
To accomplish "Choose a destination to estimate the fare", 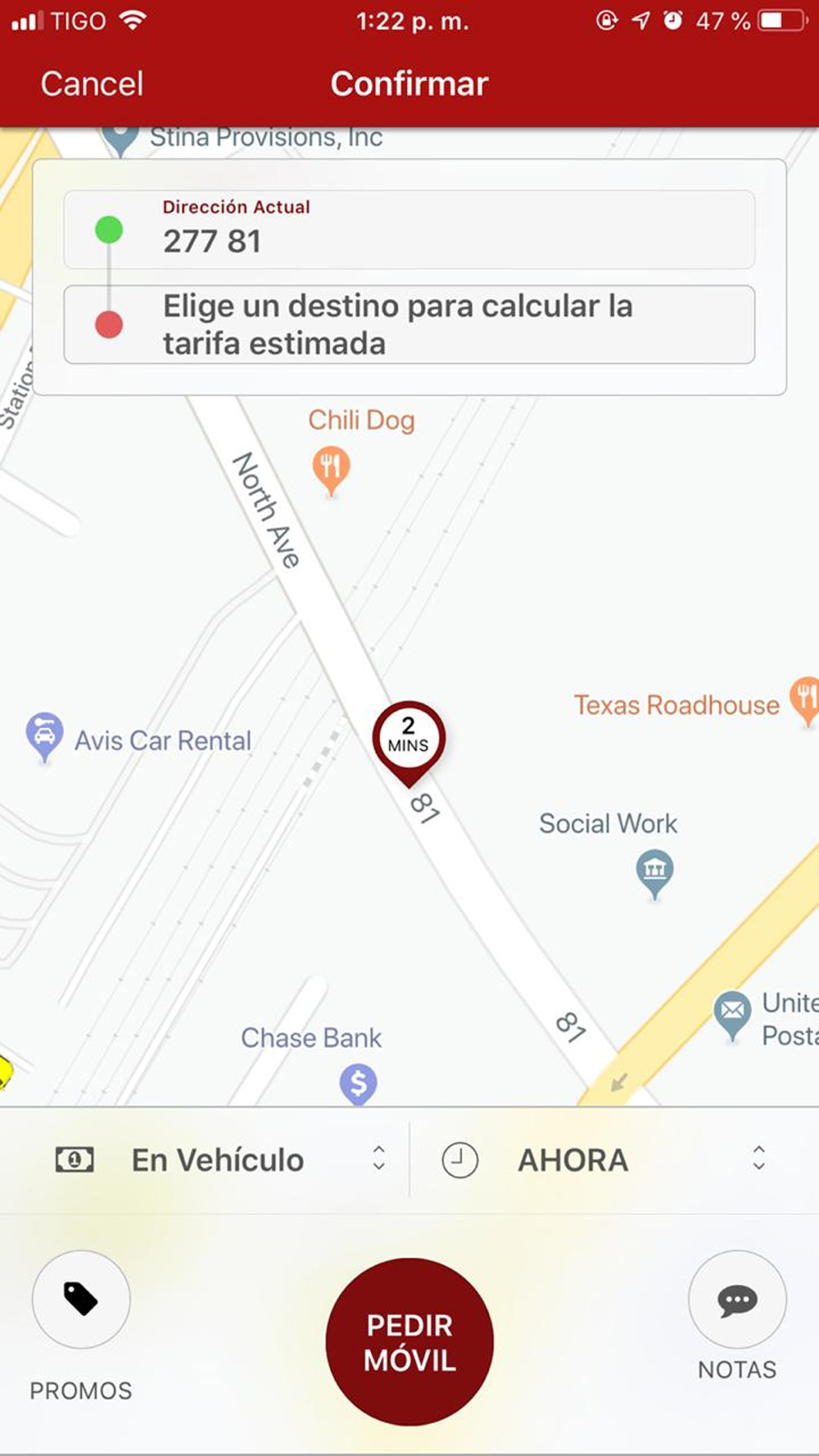I will click(x=409, y=324).
